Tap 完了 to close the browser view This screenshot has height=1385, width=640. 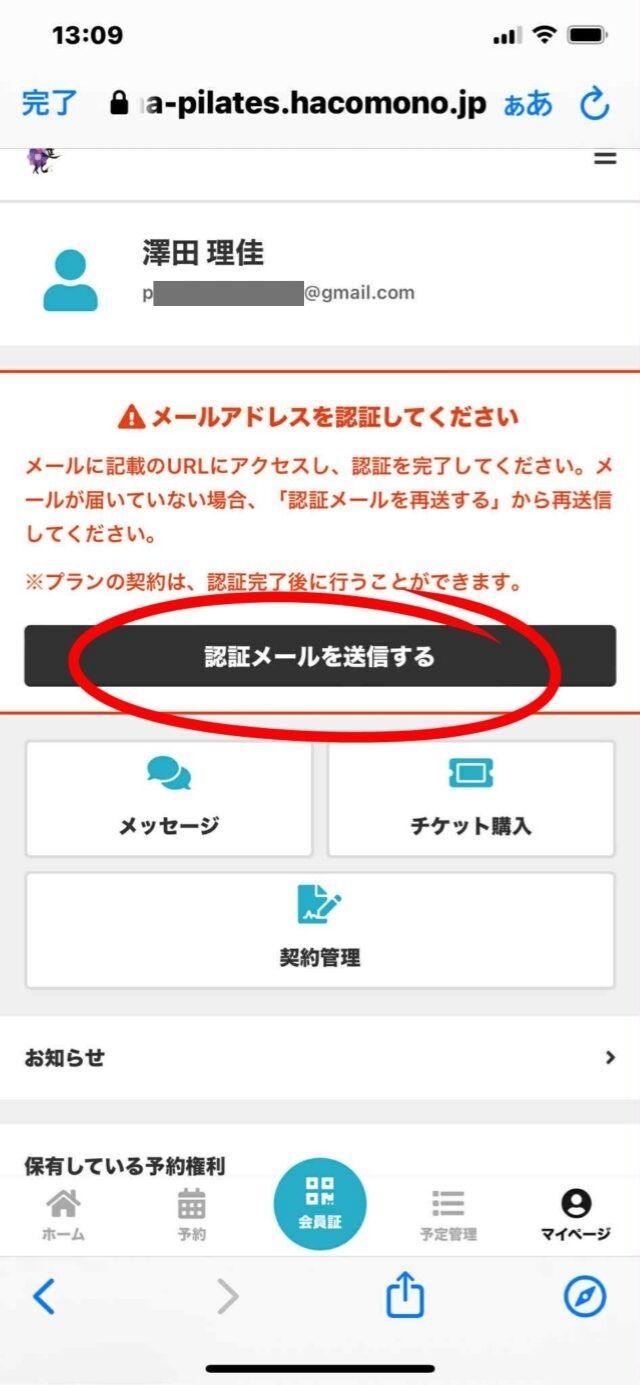(x=49, y=103)
